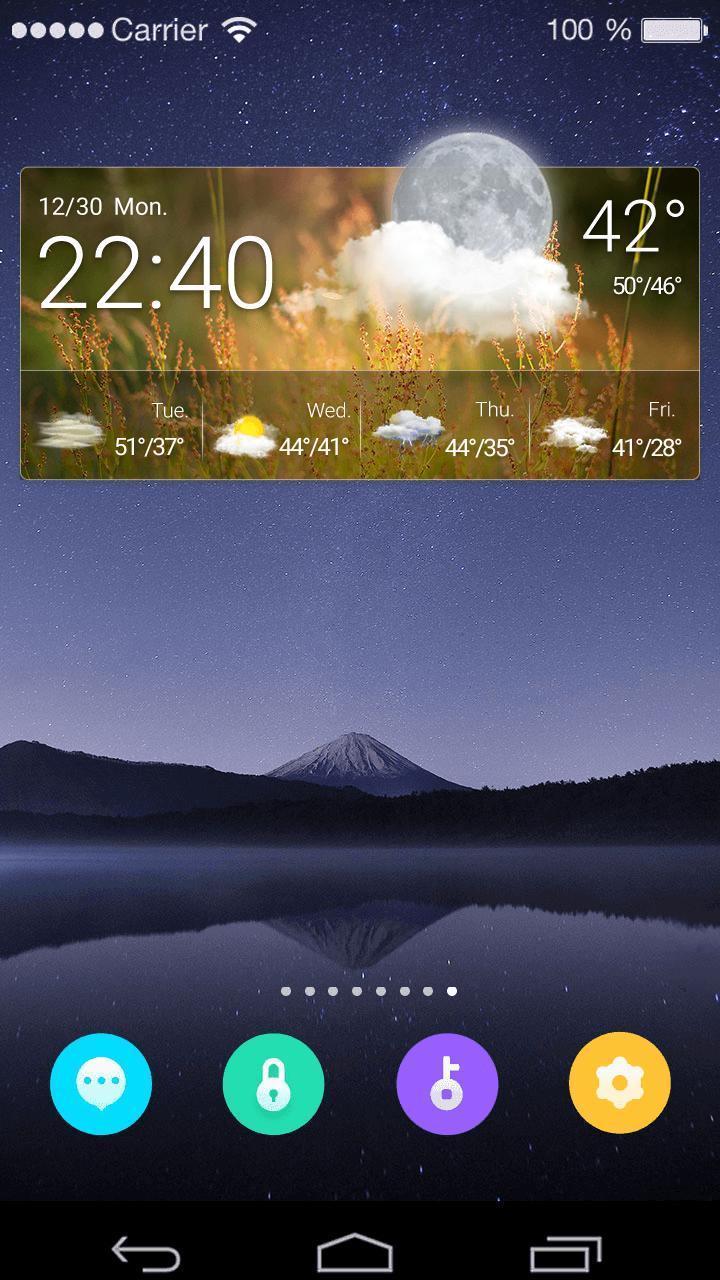Open the purple key app
The width and height of the screenshot is (720, 1280).
(447, 1084)
